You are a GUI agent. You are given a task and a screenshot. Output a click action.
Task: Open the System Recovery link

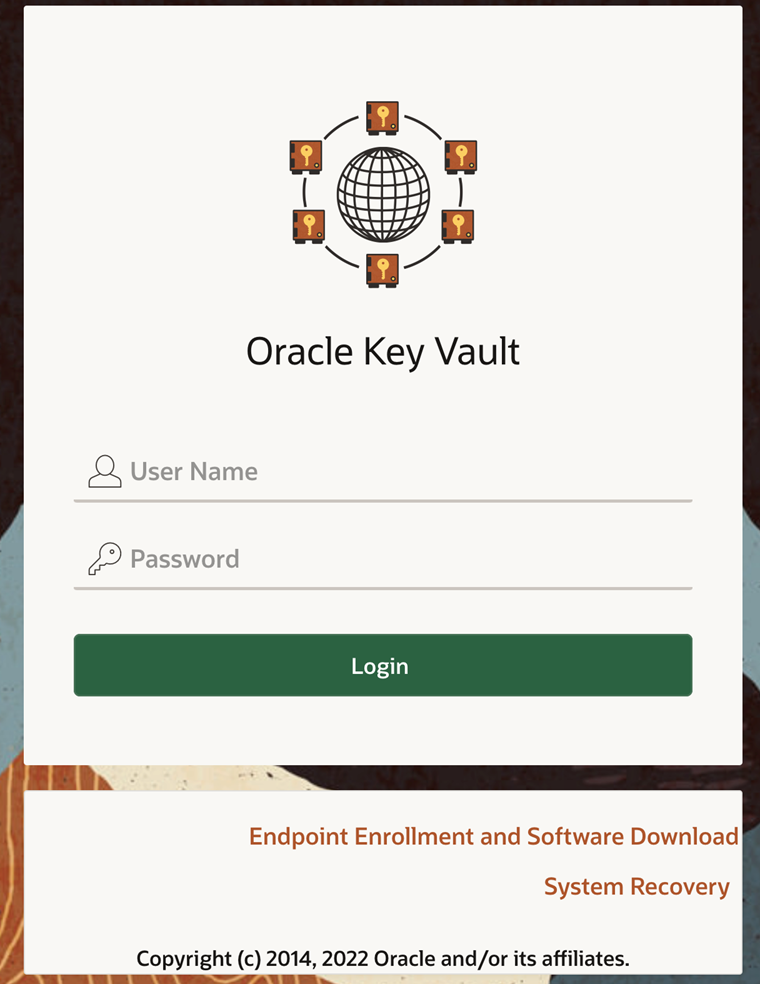[x=636, y=887]
